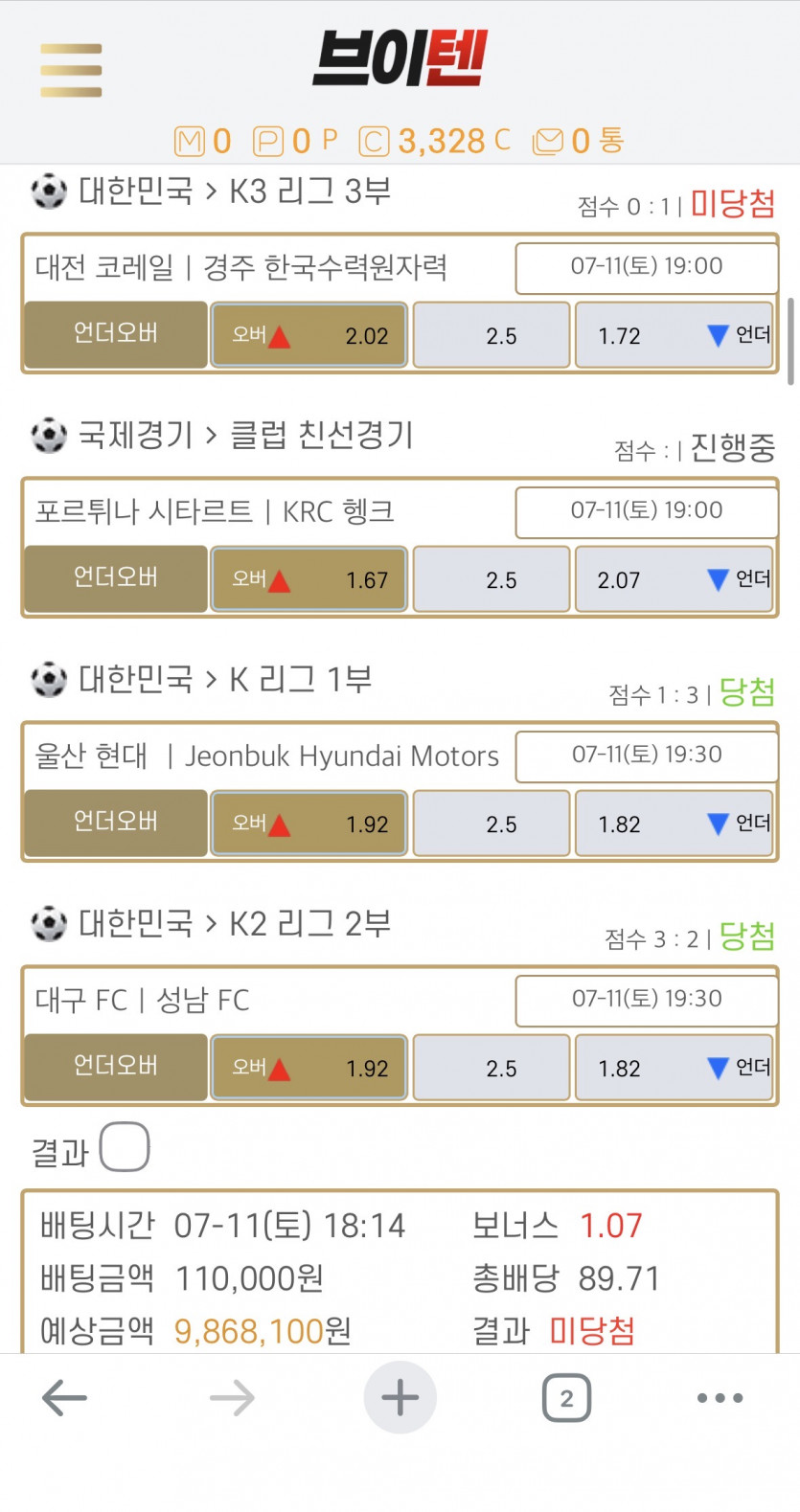This screenshot has width=800, height=1512.
Task: Select 오버 1.92 for 대구 FC match
Action: [309, 1068]
